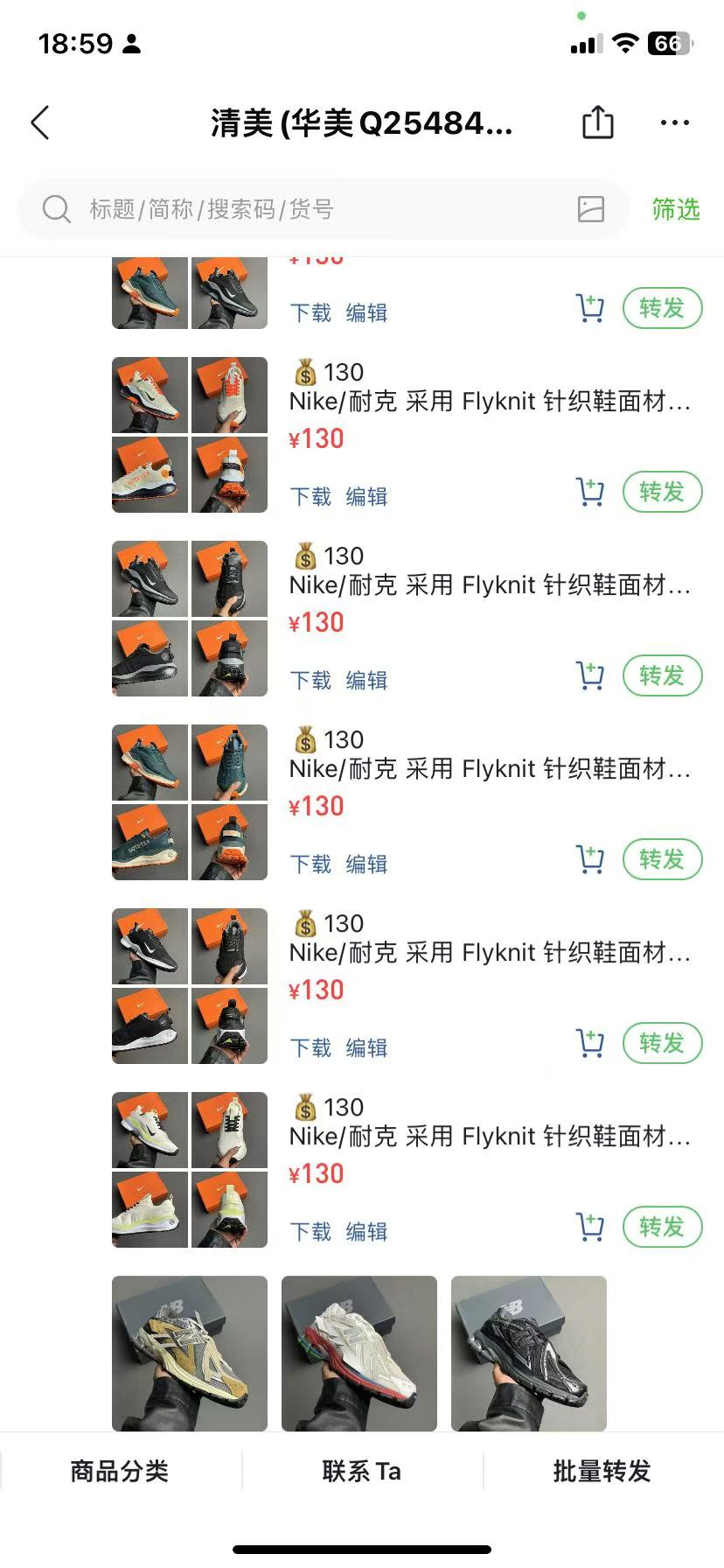Open the three-dot overflow menu
724x1568 pixels.
click(x=674, y=122)
